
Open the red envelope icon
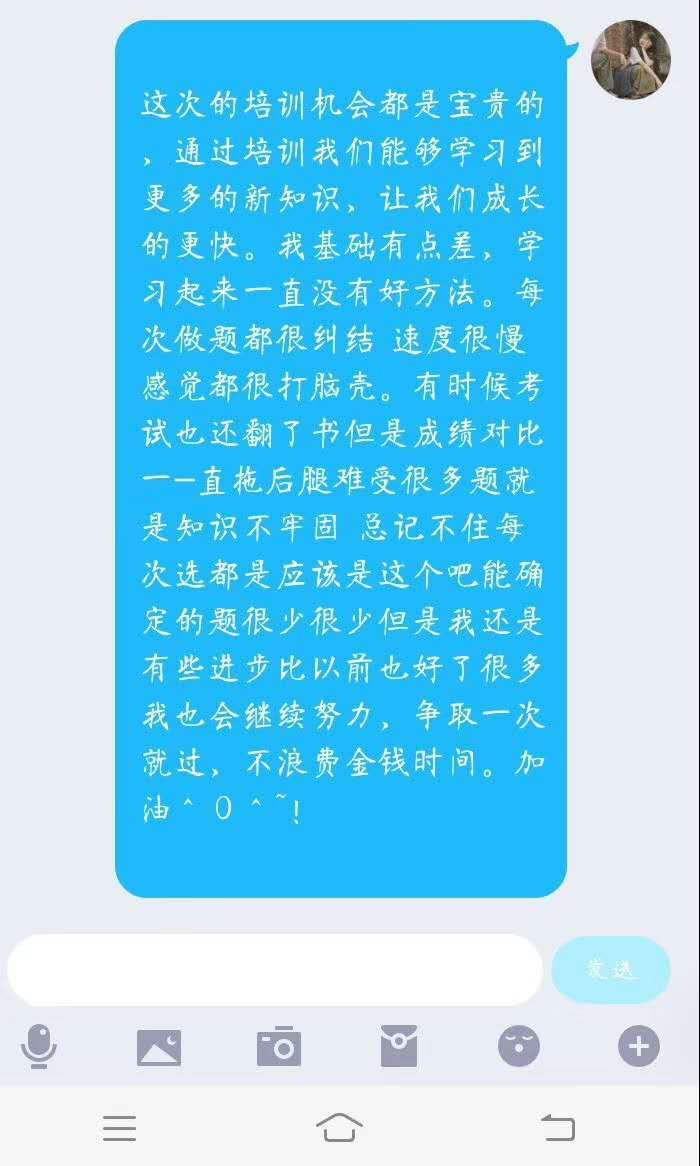pos(399,1047)
